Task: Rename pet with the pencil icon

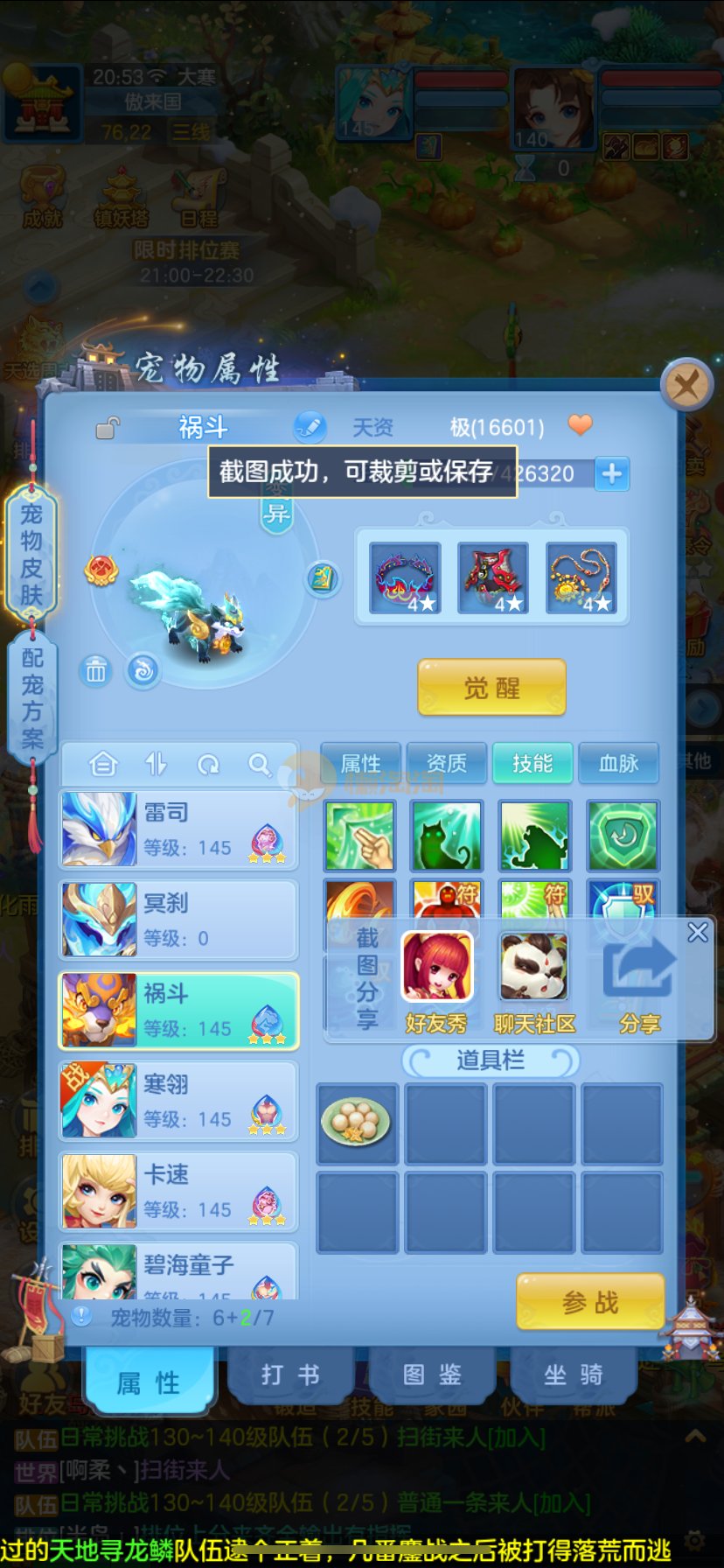Action: [x=310, y=427]
